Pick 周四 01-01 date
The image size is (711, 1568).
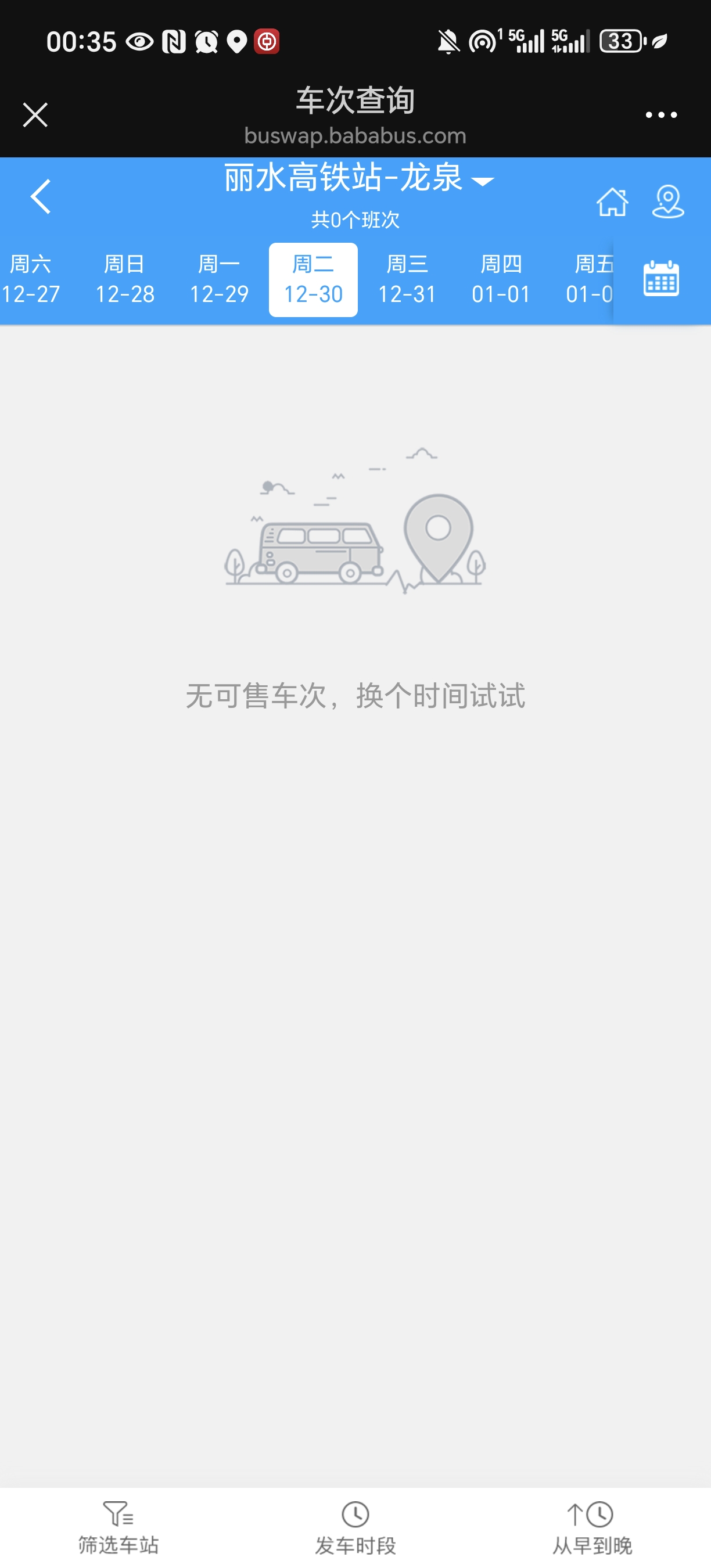click(501, 280)
